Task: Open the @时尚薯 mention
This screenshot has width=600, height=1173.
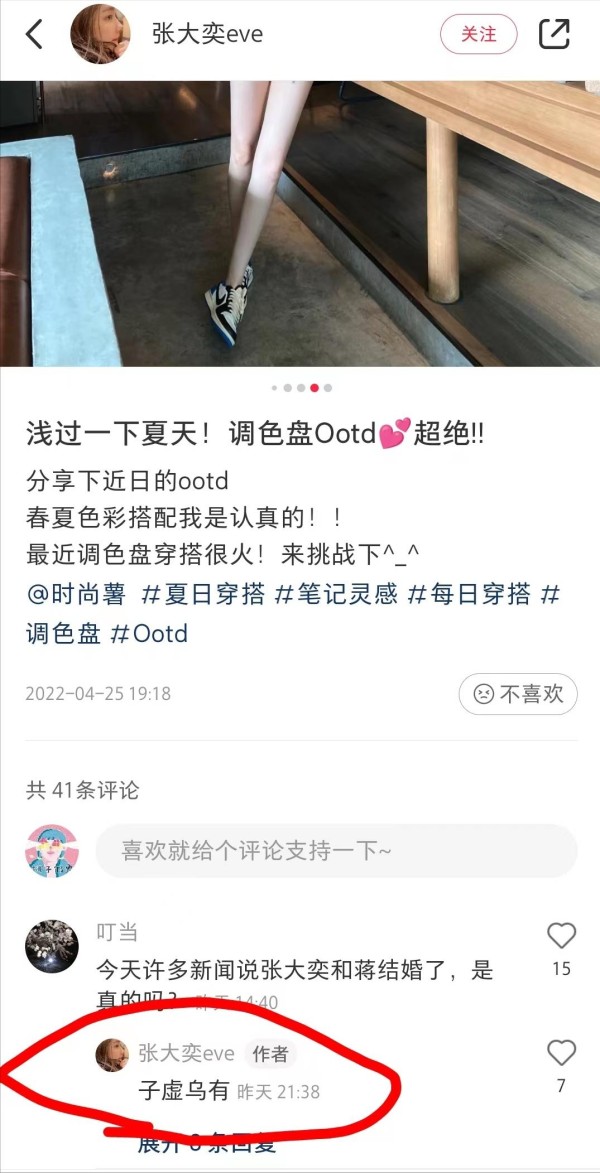Action: click(x=76, y=595)
